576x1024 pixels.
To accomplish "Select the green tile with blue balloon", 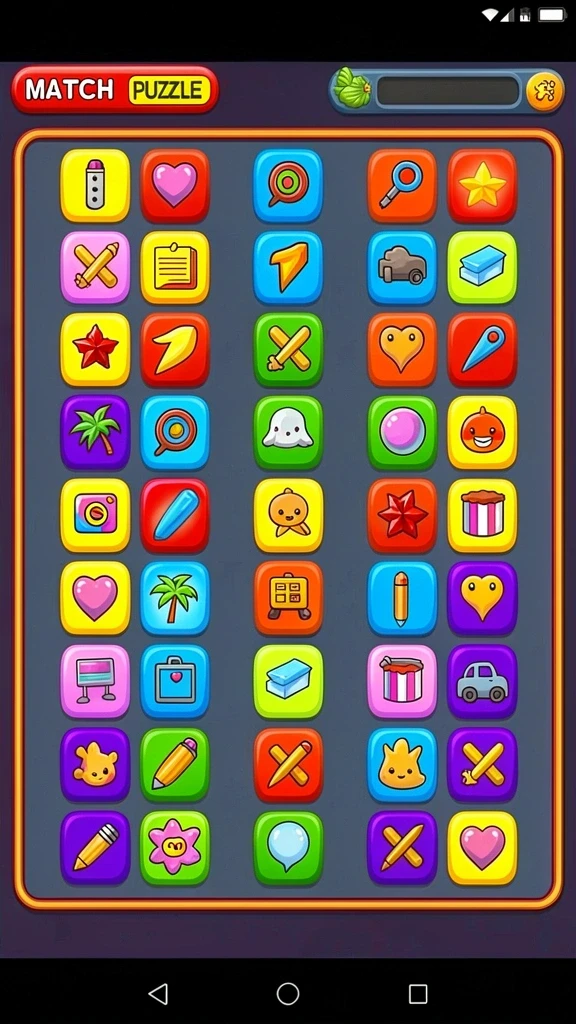I will click(x=288, y=848).
